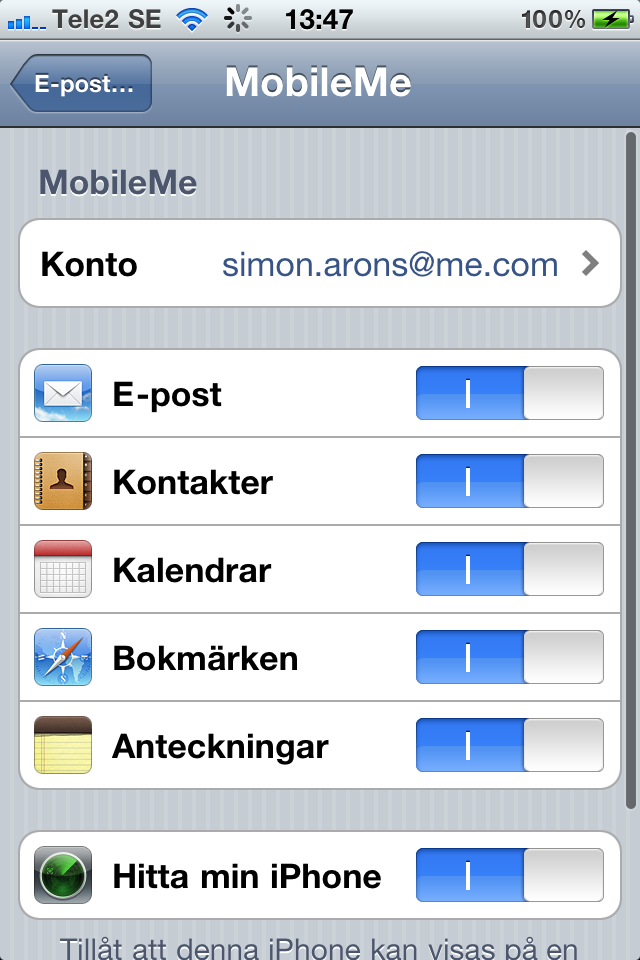The height and width of the screenshot is (960, 640).
Task: Turn off Hitta min iPhone
Action: pyautogui.click(x=509, y=876)
